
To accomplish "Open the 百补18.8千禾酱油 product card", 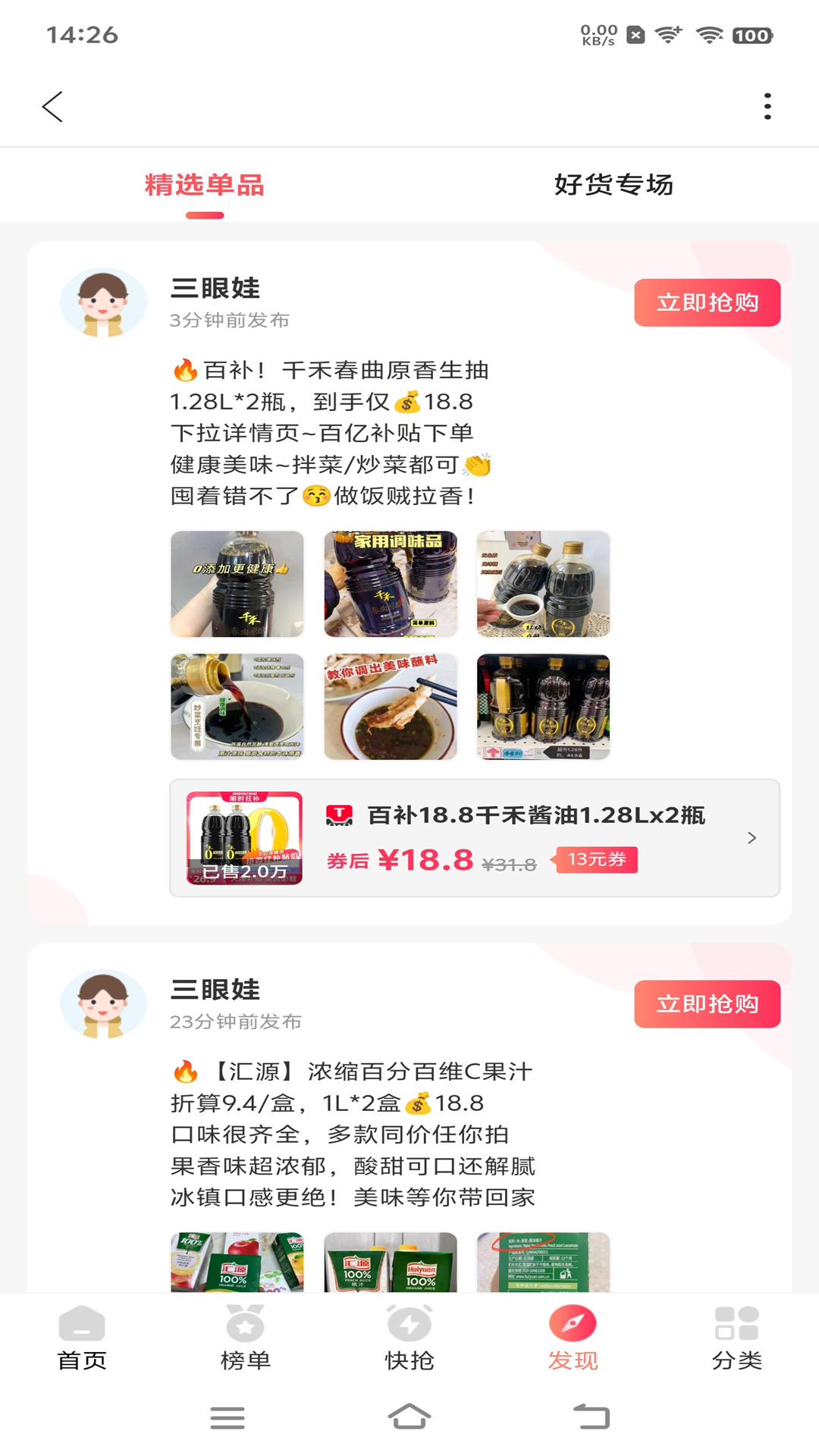I will point(475,838).
